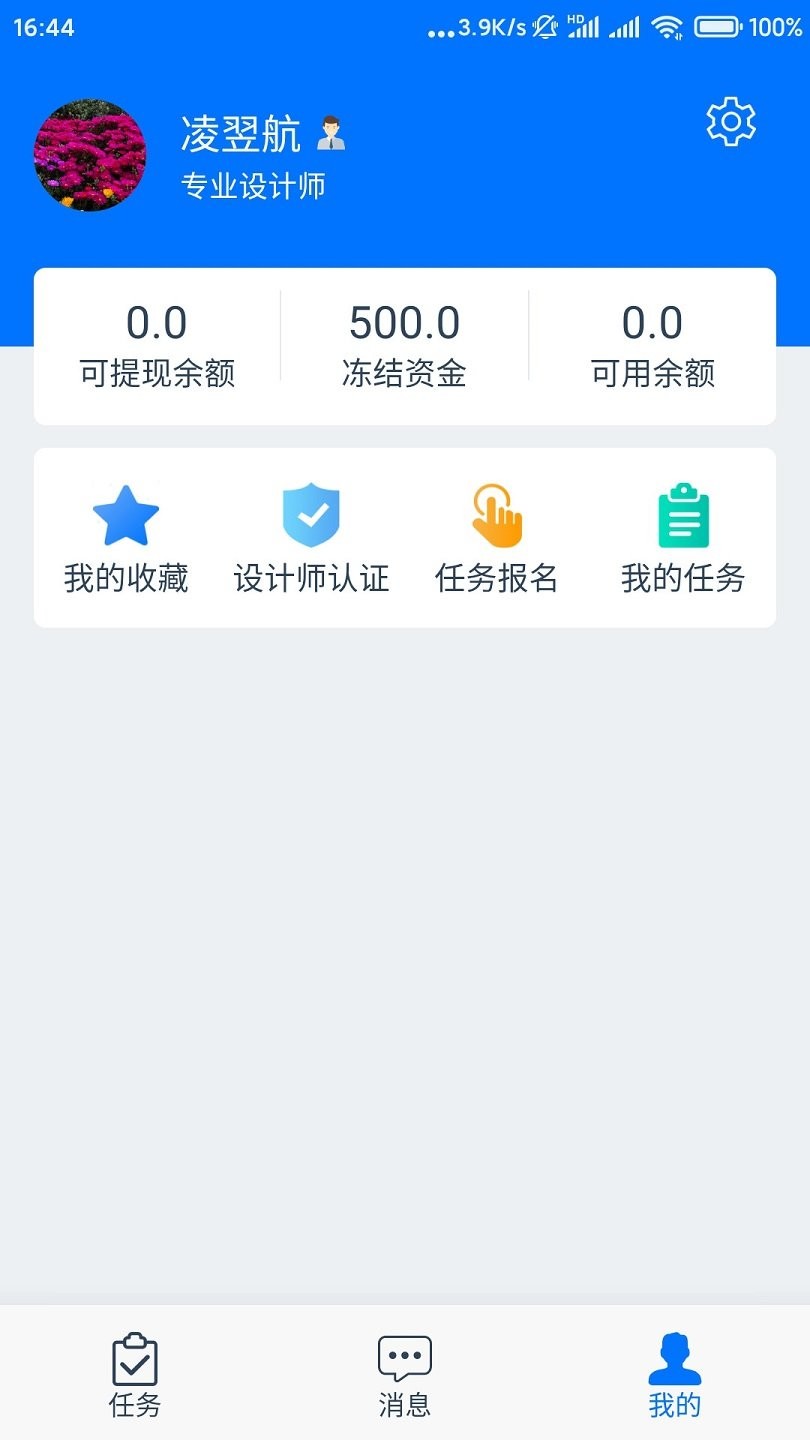Open 任务报名 task sign-up
Image resolution: width=810 pixels, height=1440 pixels.
497,538
